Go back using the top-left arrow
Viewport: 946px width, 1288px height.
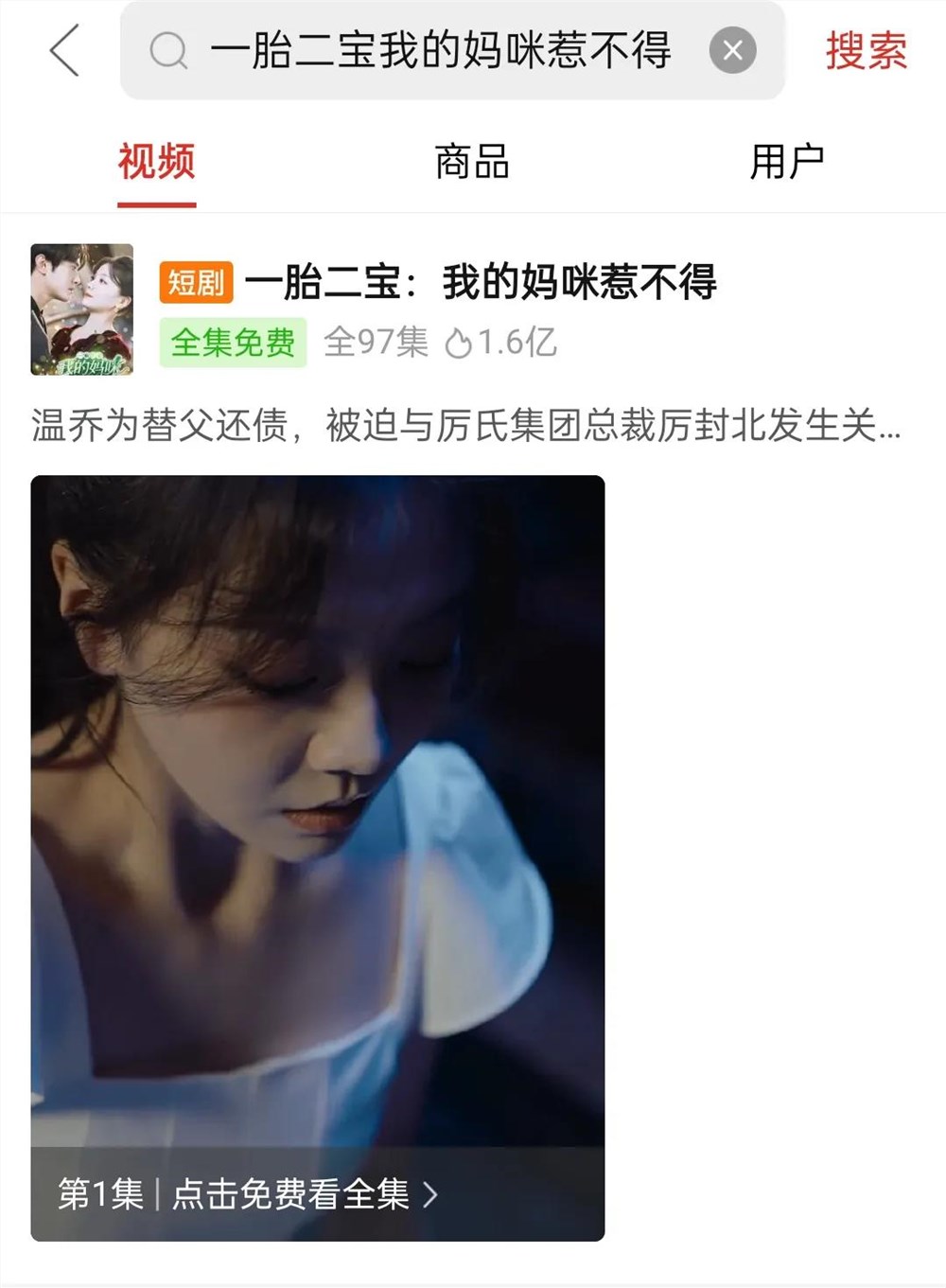(x=64, y=50)
